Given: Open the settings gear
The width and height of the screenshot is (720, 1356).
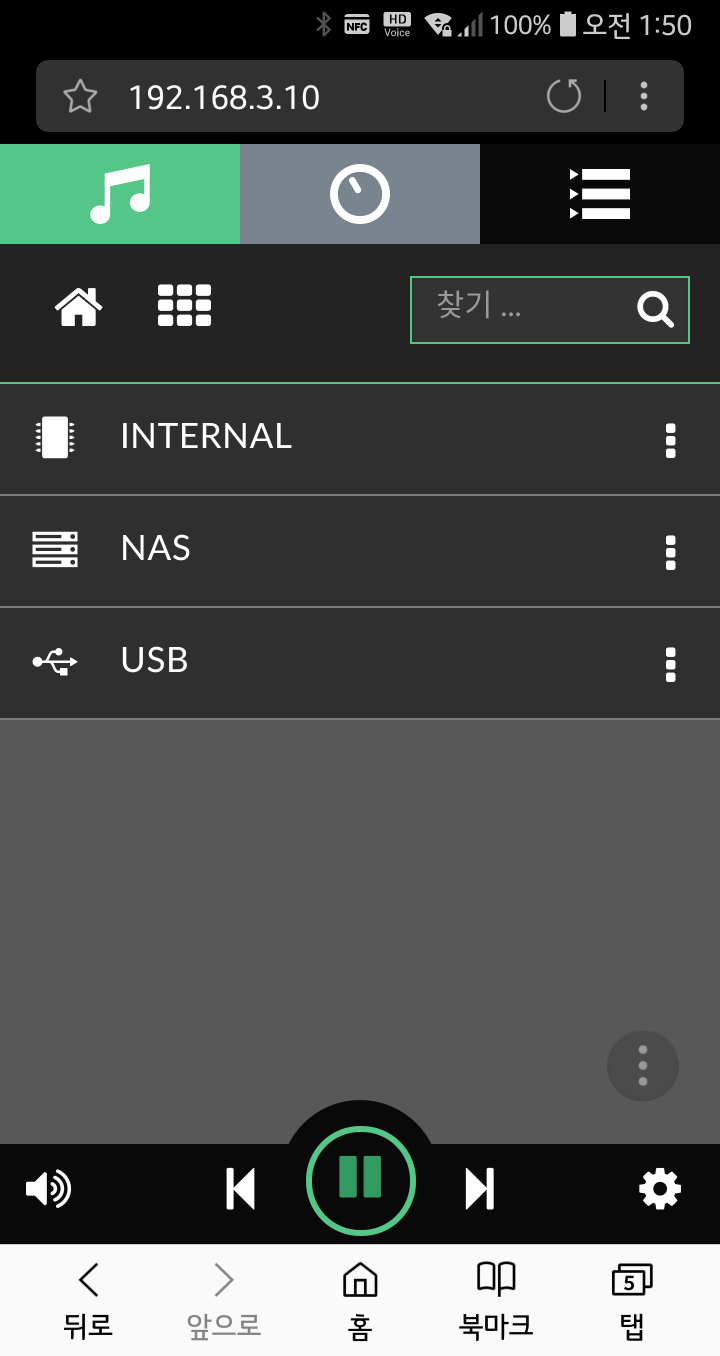Looking at the screenshot, I should pos(660,1189).
